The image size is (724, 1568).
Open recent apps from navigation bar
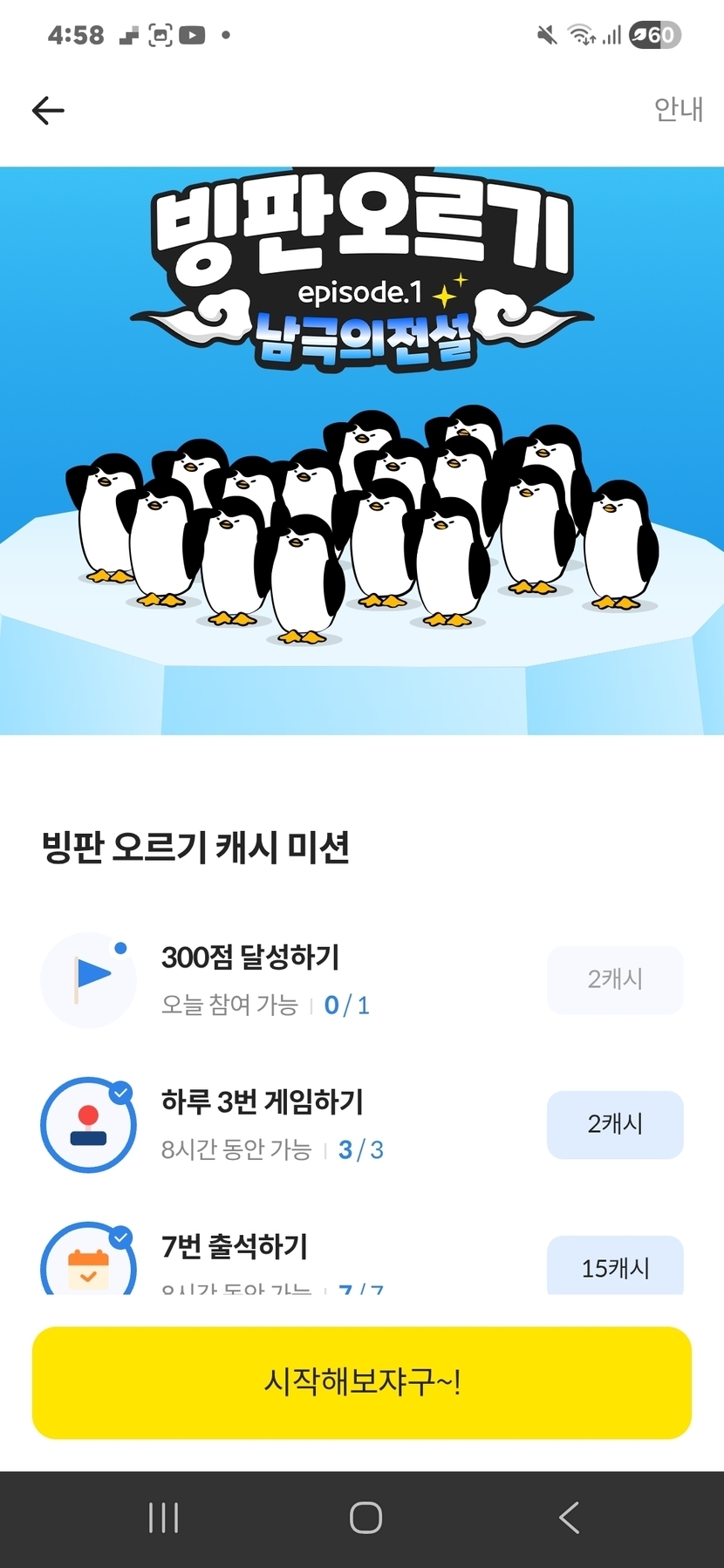pyautogui.click(x=163, y=1518)
